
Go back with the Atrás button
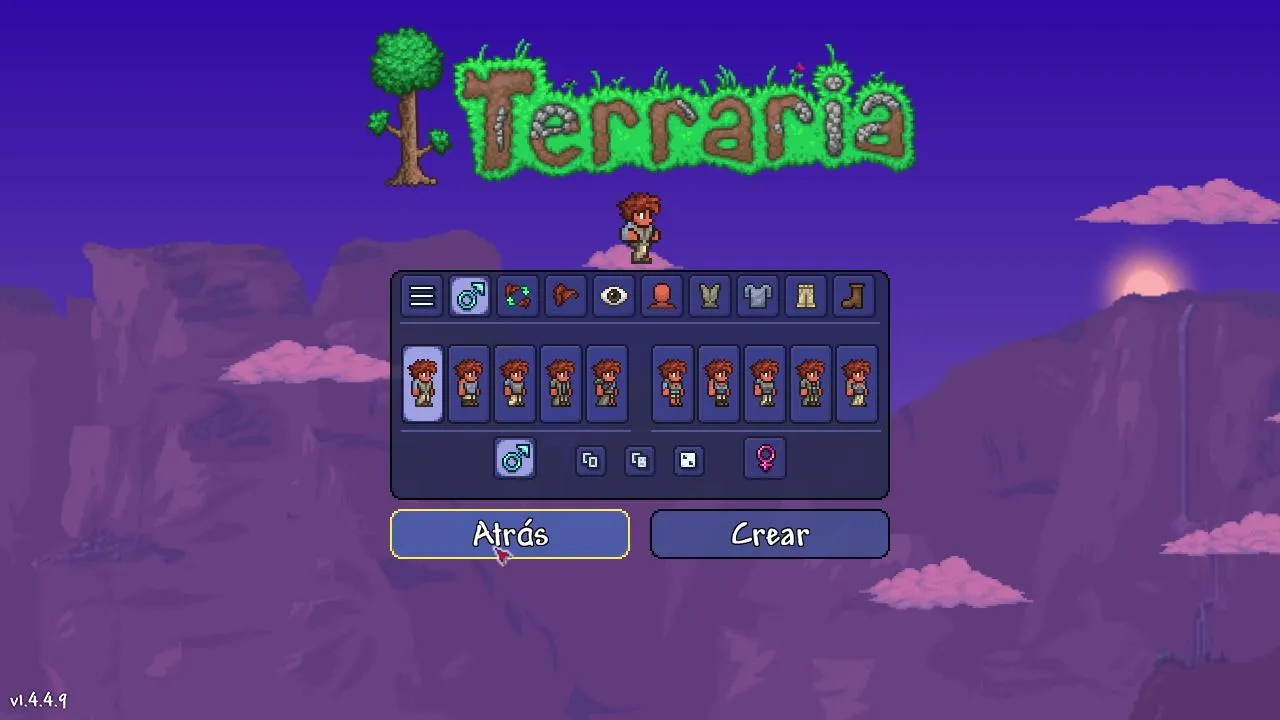(x=510, y=535)
